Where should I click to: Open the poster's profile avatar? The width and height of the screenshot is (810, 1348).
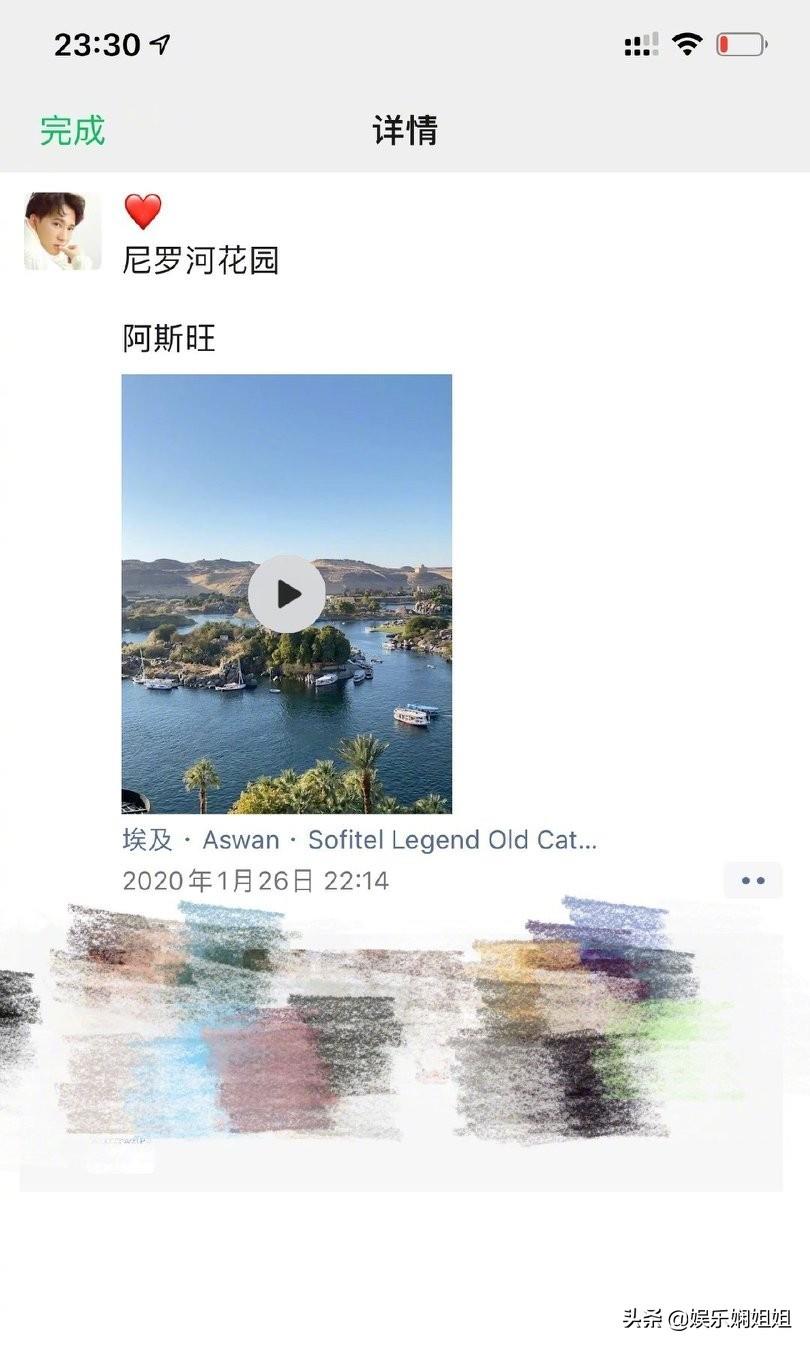[x=62, y=231]
